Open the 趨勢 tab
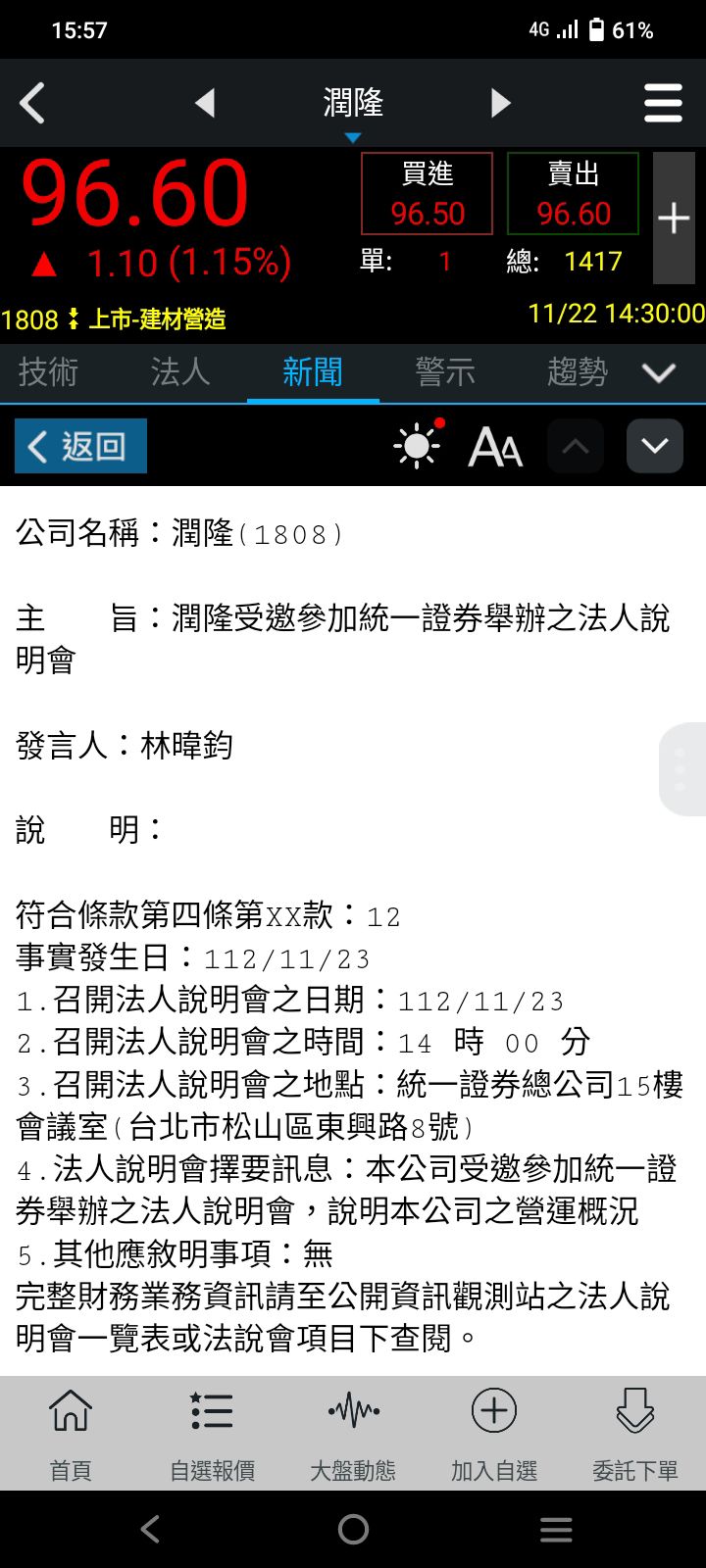706x1568 pixels. 578,372
